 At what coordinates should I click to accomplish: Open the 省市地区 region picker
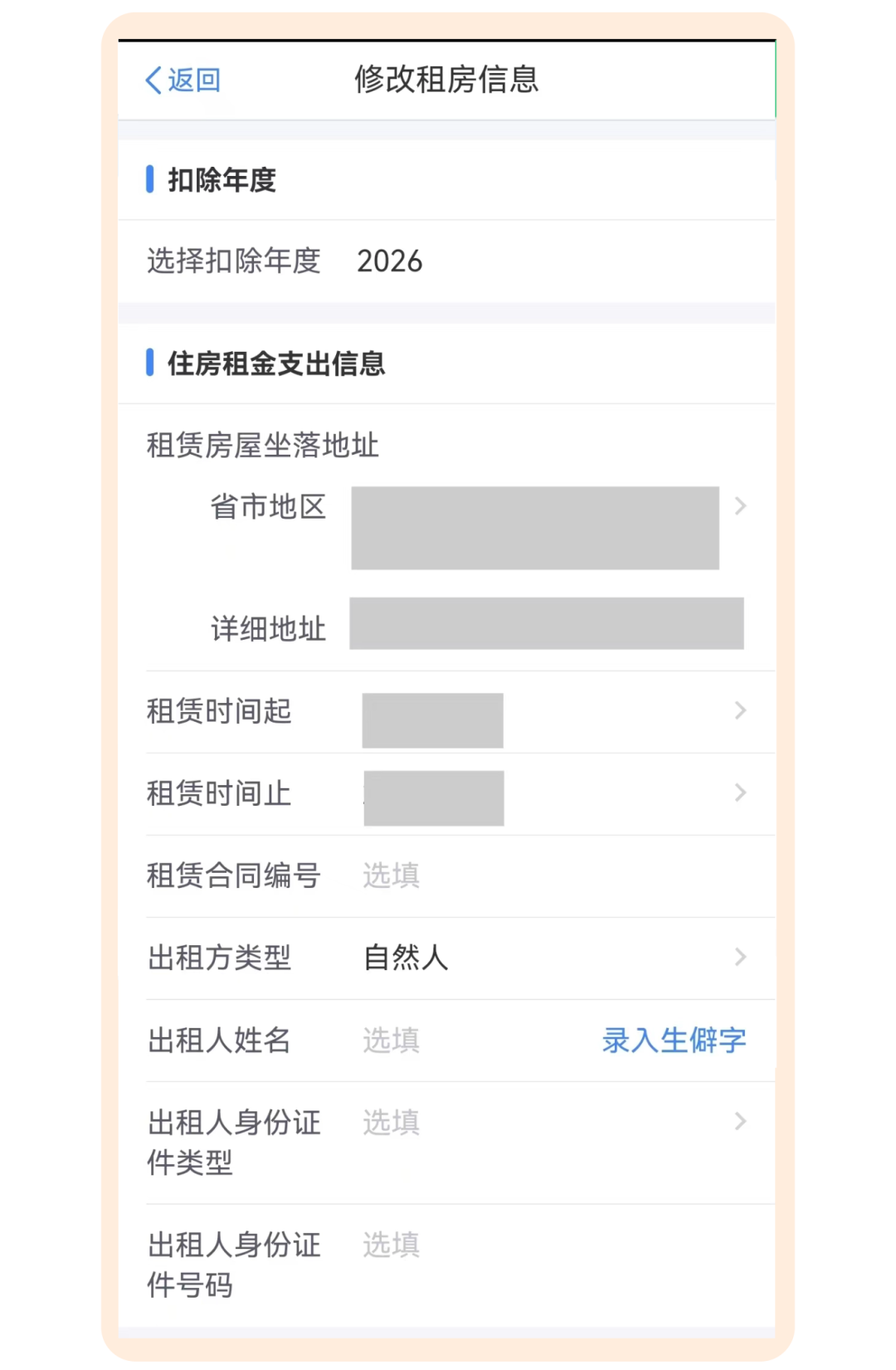pos(535,527)
